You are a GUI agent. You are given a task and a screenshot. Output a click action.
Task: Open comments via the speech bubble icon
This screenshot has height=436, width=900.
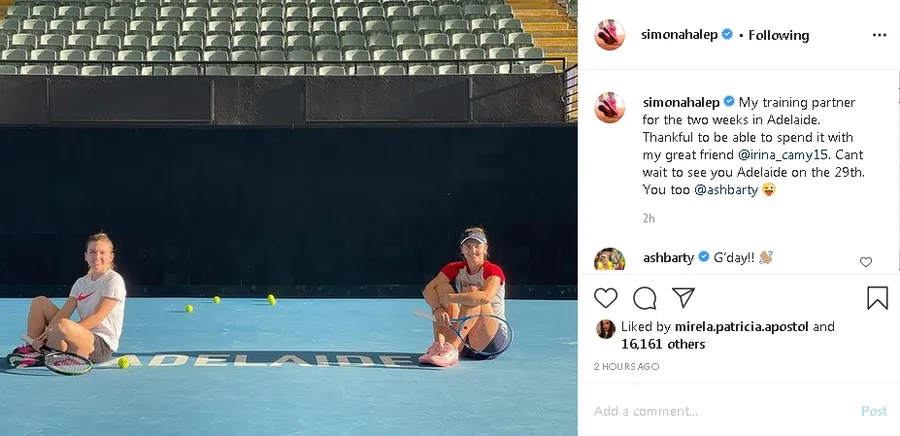[x=645, y=298]
